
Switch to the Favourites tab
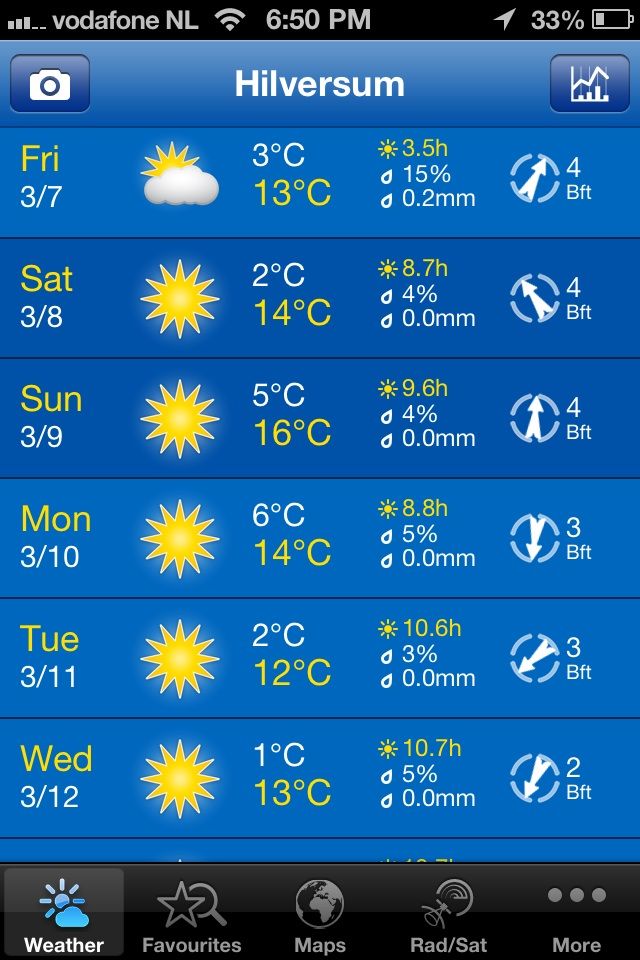click(192, 913)
